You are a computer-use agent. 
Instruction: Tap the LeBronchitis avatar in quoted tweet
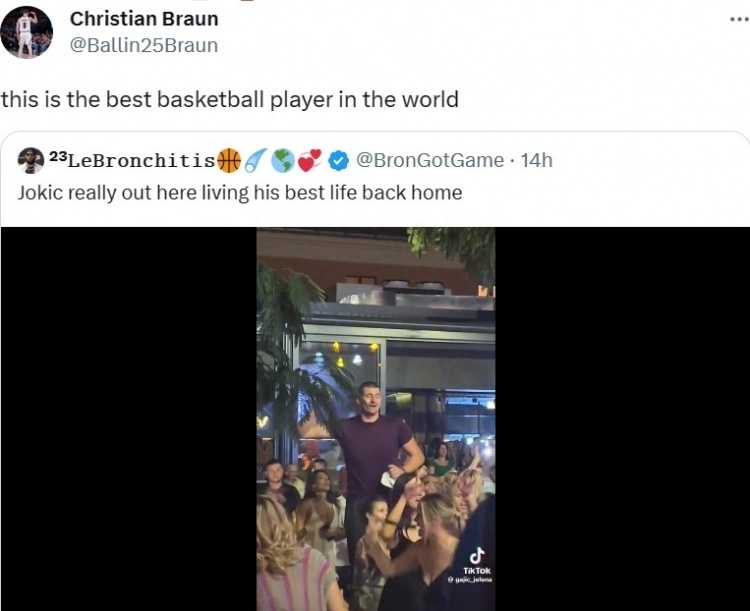pyautogui.click(x=30, y=160)
